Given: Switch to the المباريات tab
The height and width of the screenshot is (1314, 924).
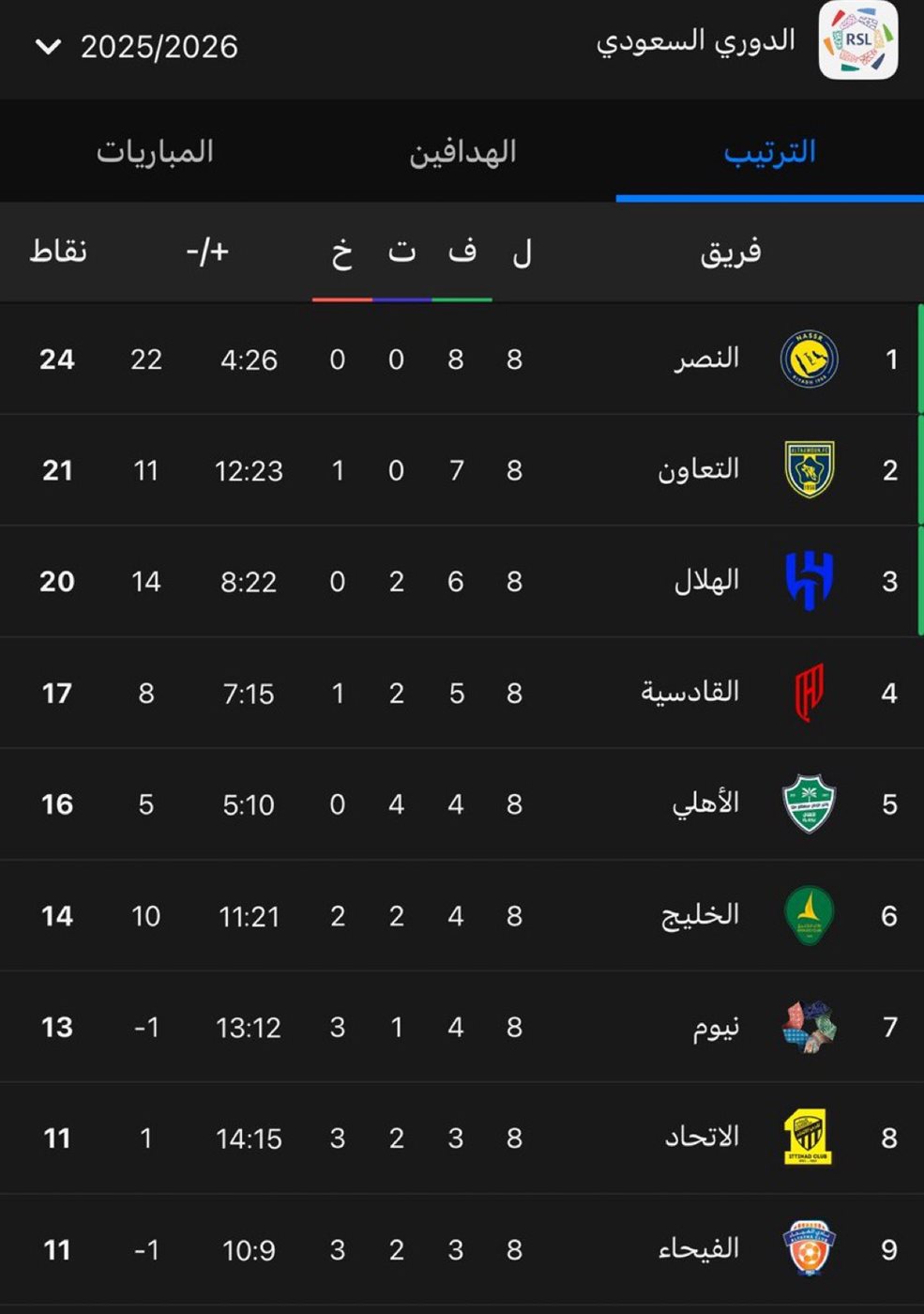Looking at the screenshot, I should tap(155, 151).
